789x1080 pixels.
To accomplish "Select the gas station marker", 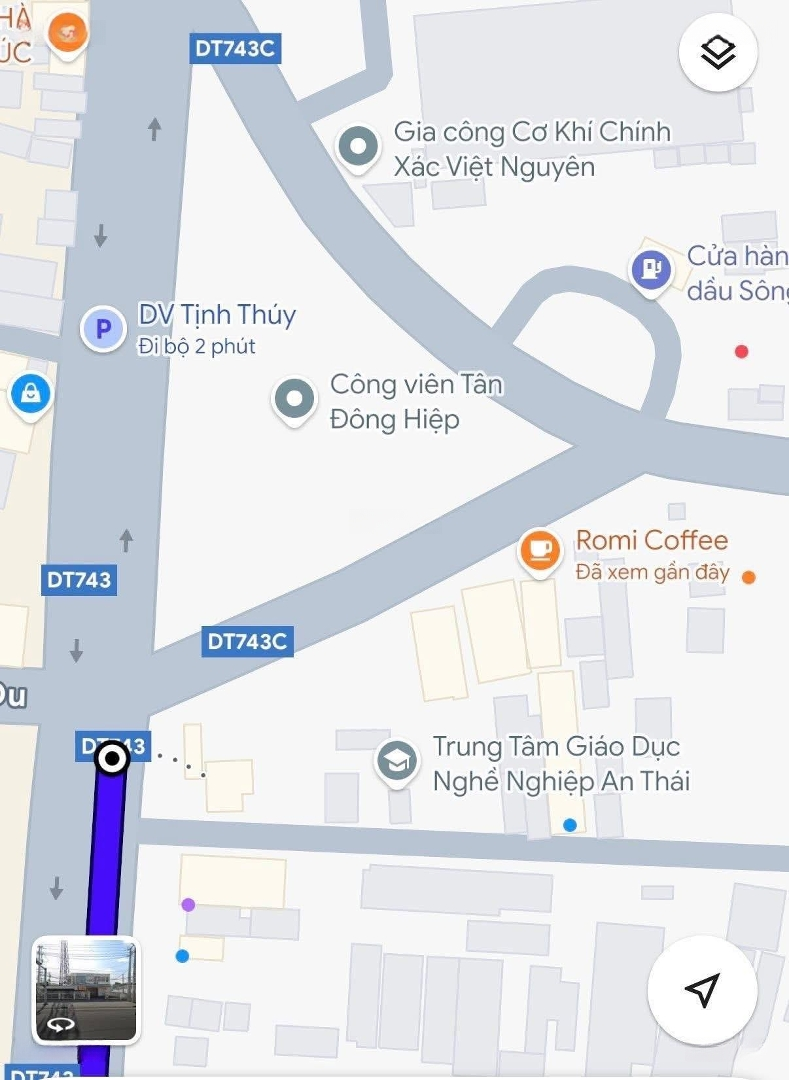I will (x=651, y=268).
